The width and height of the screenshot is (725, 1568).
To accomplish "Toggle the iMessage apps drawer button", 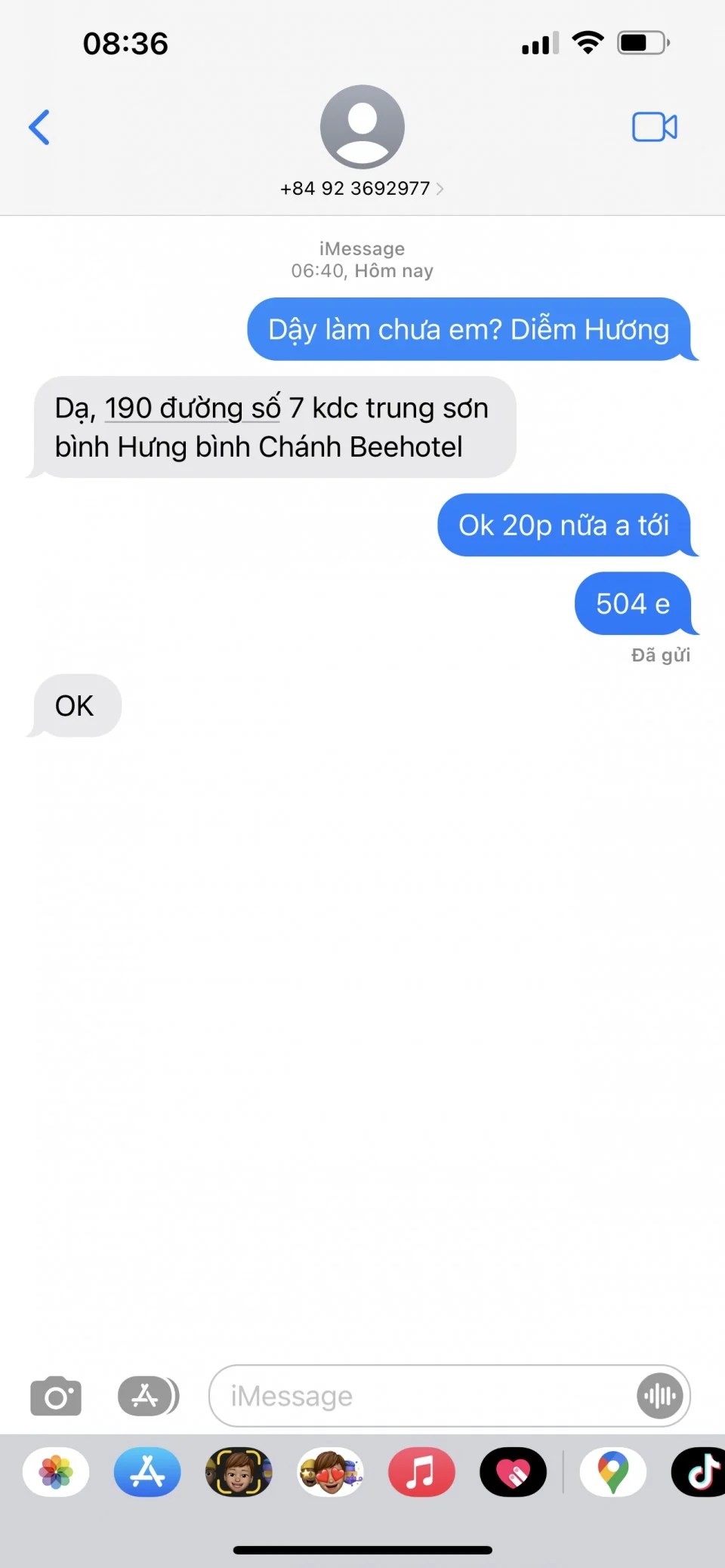I will [148, 1396].
